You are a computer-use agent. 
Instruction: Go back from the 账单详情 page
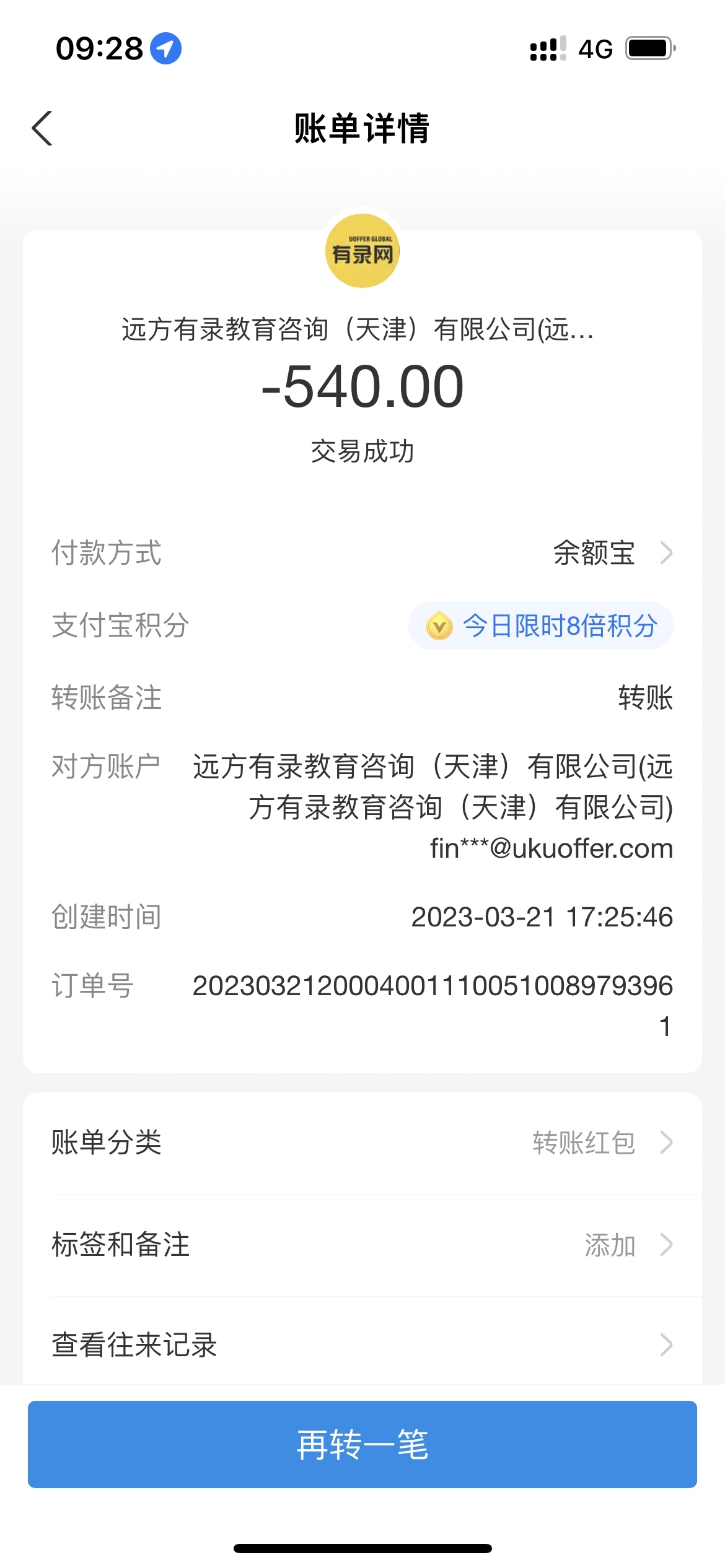42,128
